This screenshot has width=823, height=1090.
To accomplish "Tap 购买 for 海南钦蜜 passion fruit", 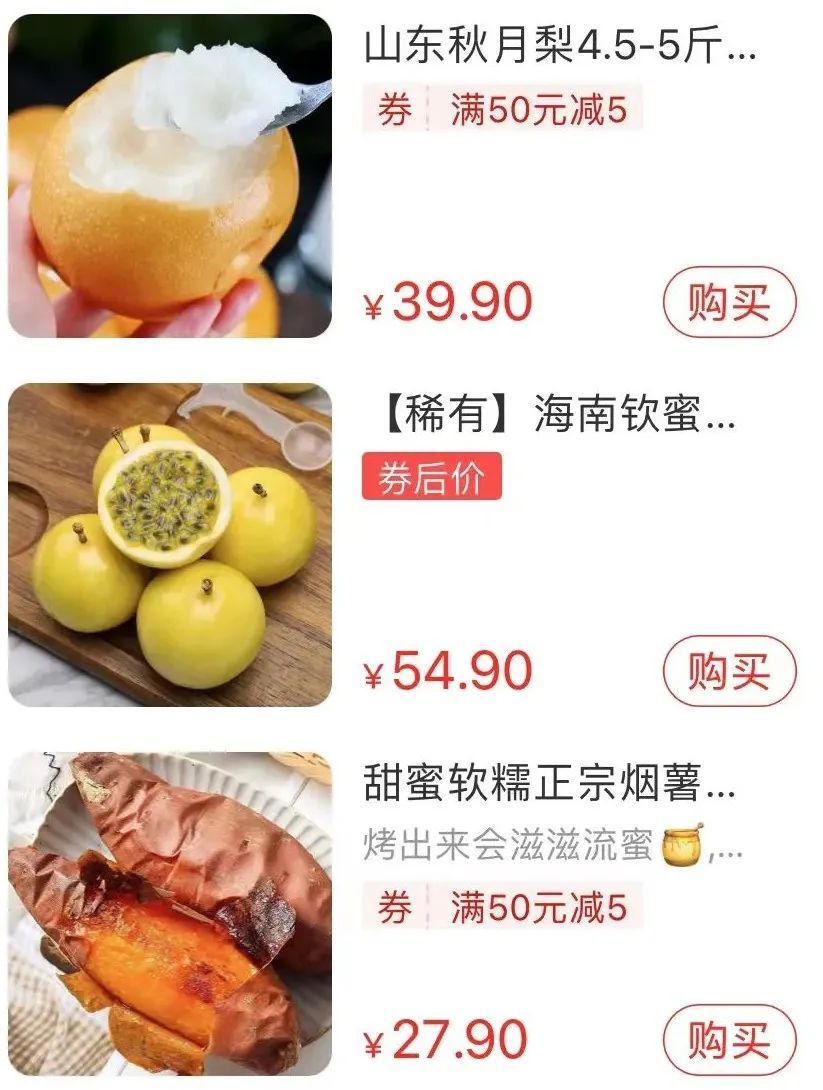I will pyautogui.click(x=729, y=670).
